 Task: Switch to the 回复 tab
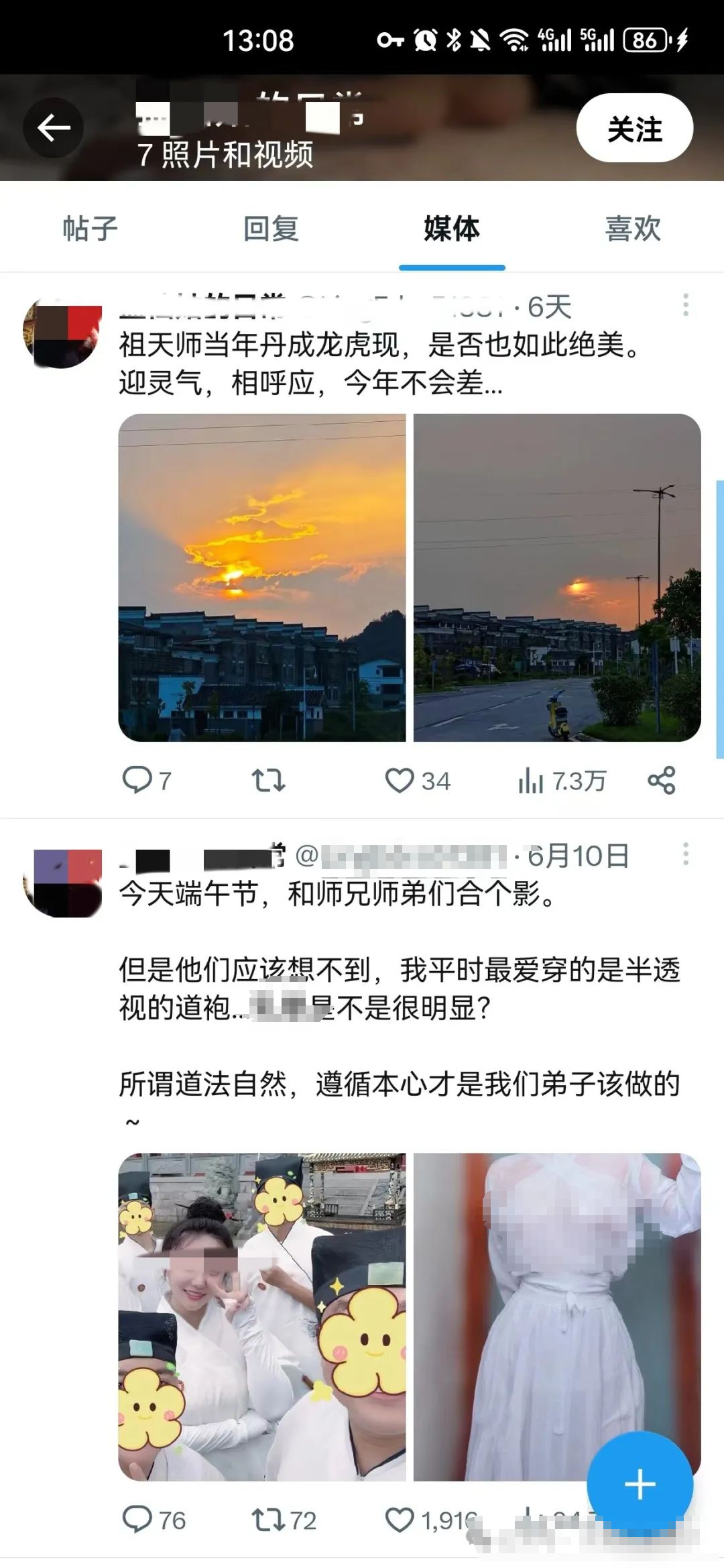point(271,229)
